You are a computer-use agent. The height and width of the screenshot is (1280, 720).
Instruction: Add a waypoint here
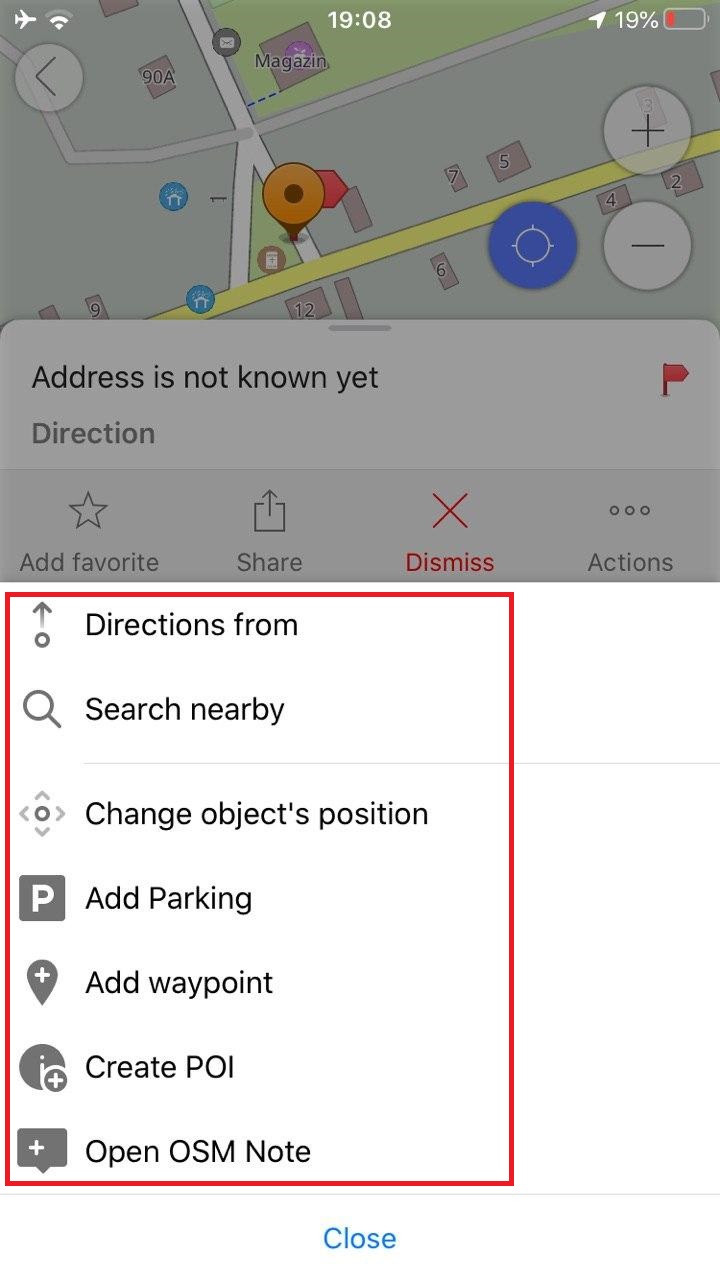click(179, 983)
